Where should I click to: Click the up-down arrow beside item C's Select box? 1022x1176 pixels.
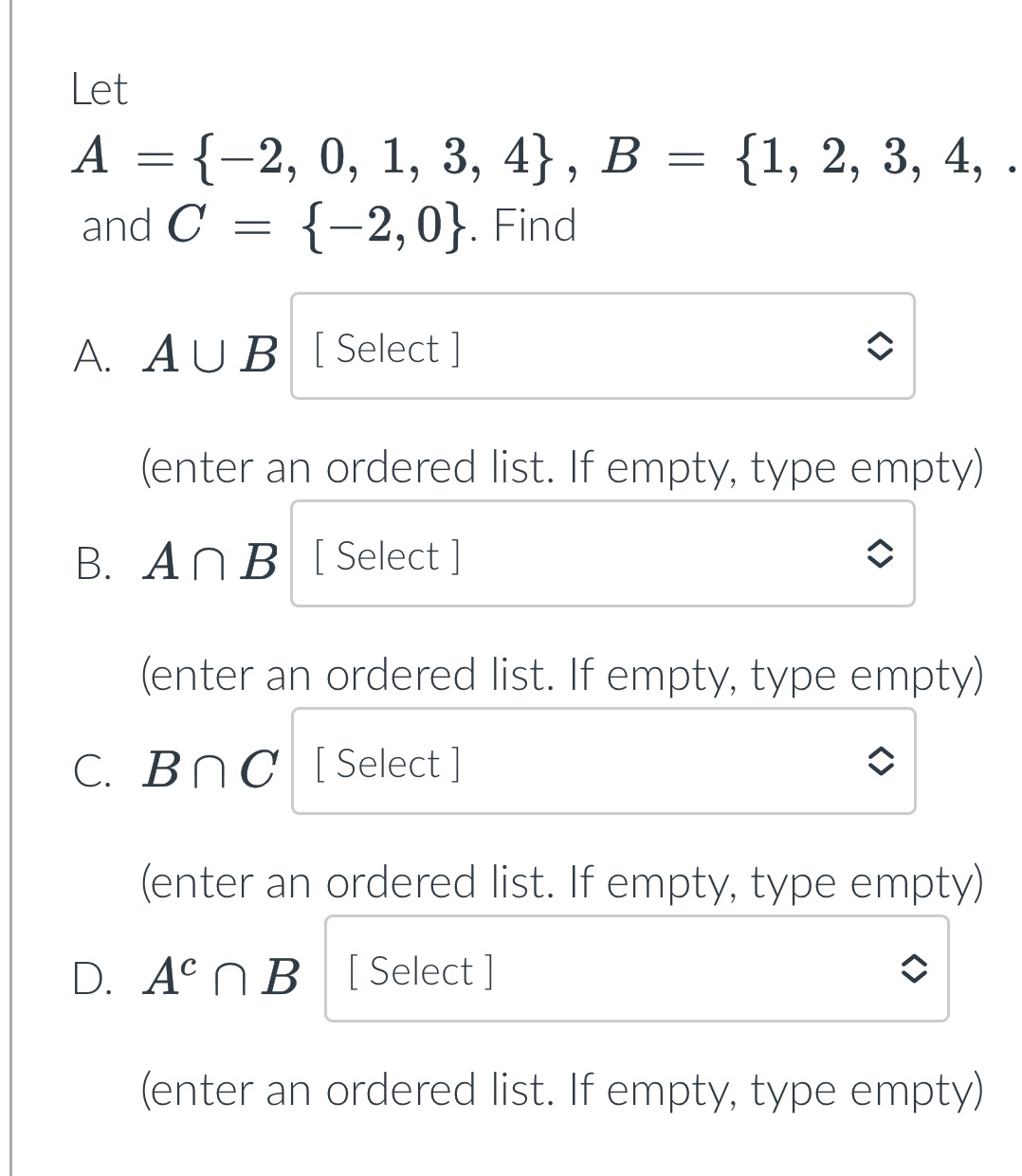coord(879,761)
